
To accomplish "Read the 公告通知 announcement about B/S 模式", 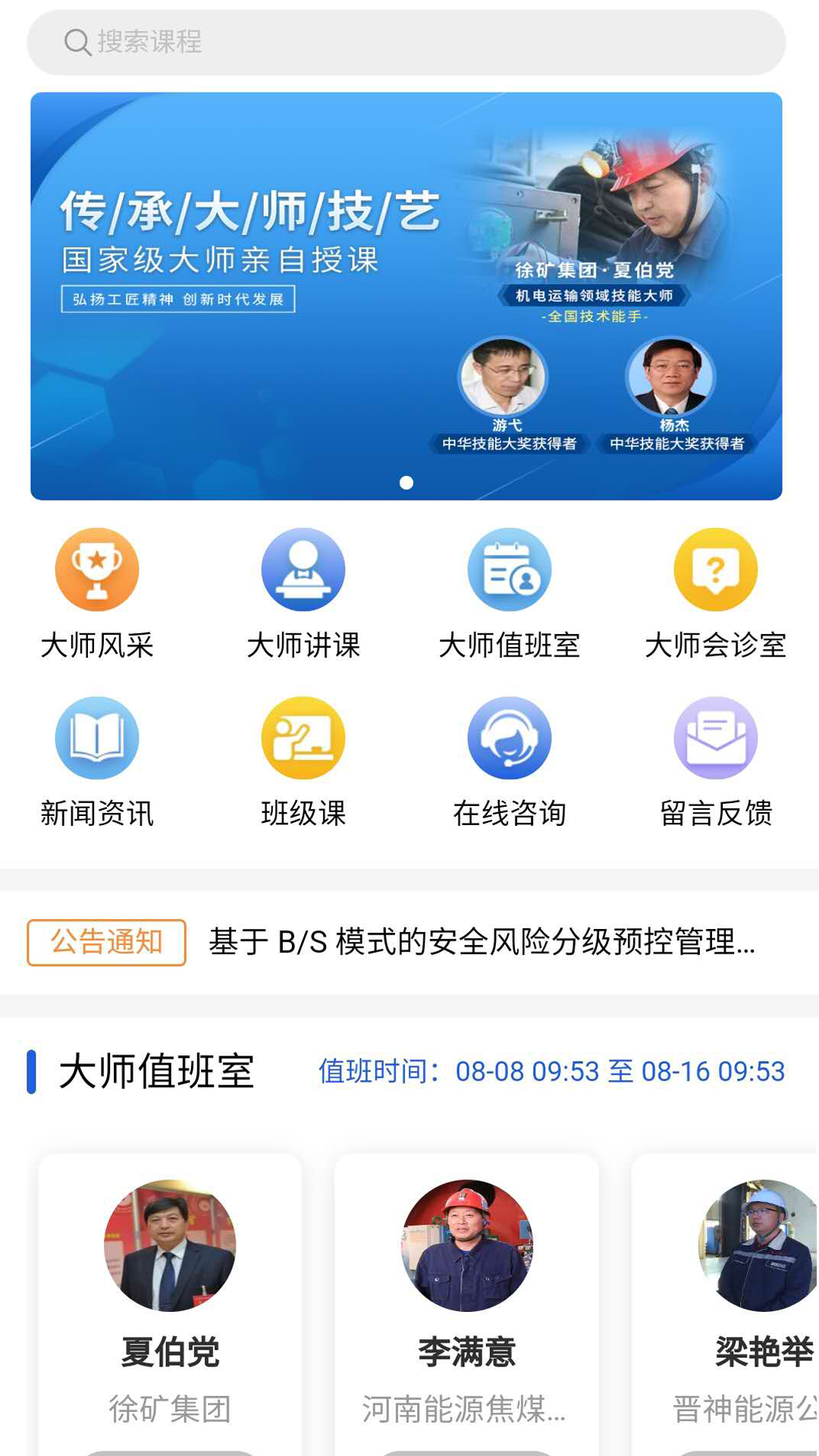I will pyautogui.click(x=482, y=942).
